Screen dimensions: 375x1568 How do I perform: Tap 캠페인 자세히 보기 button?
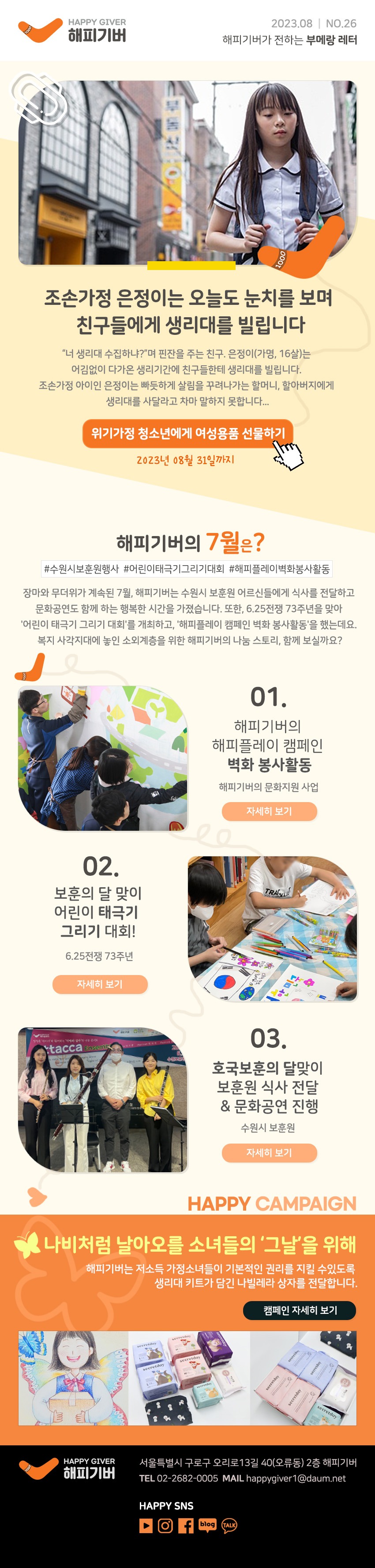click(x=300, y=1310)
